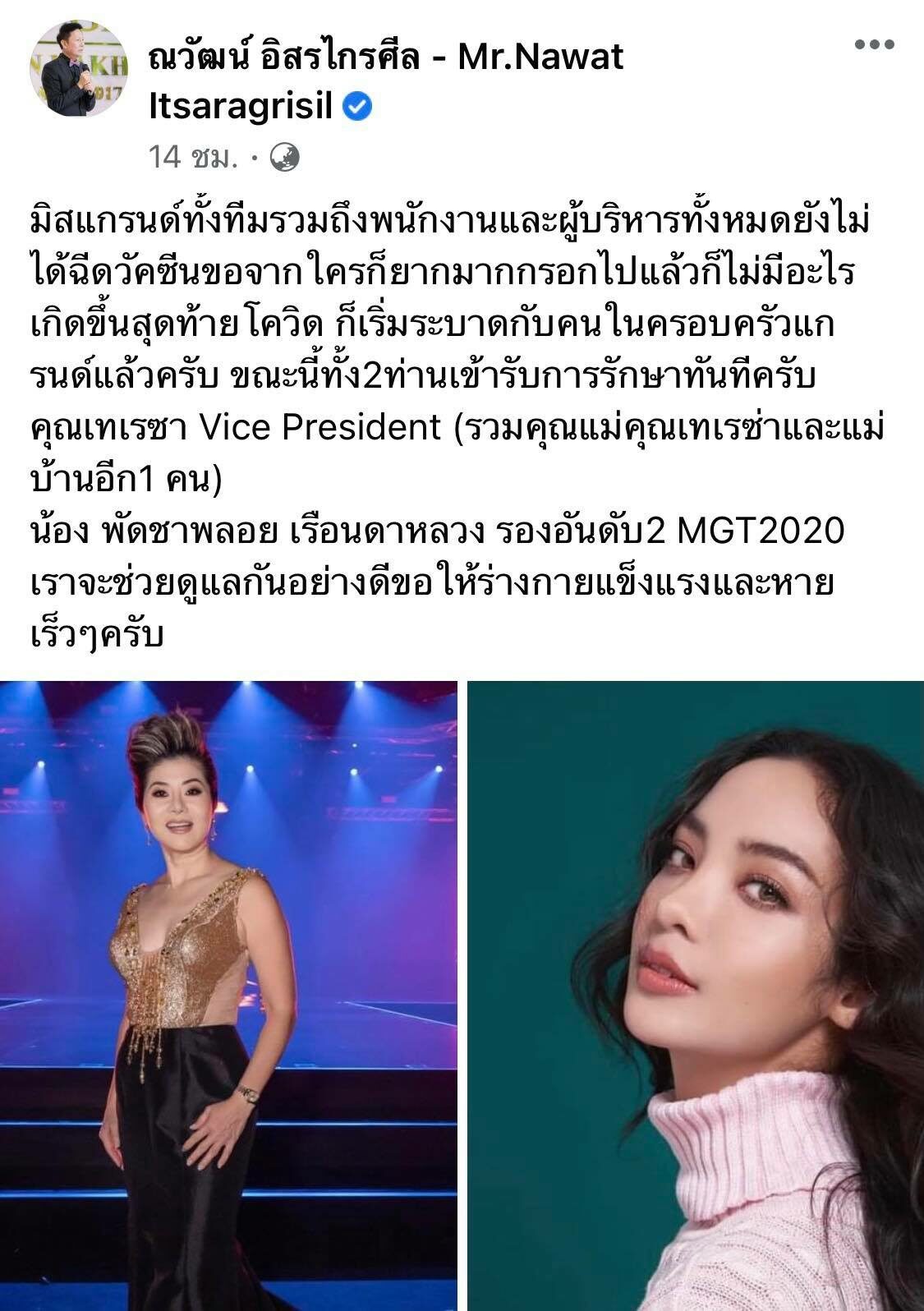
Task: Tap the 14 ชม. post timestamp
Action: [x=193, y=156]
